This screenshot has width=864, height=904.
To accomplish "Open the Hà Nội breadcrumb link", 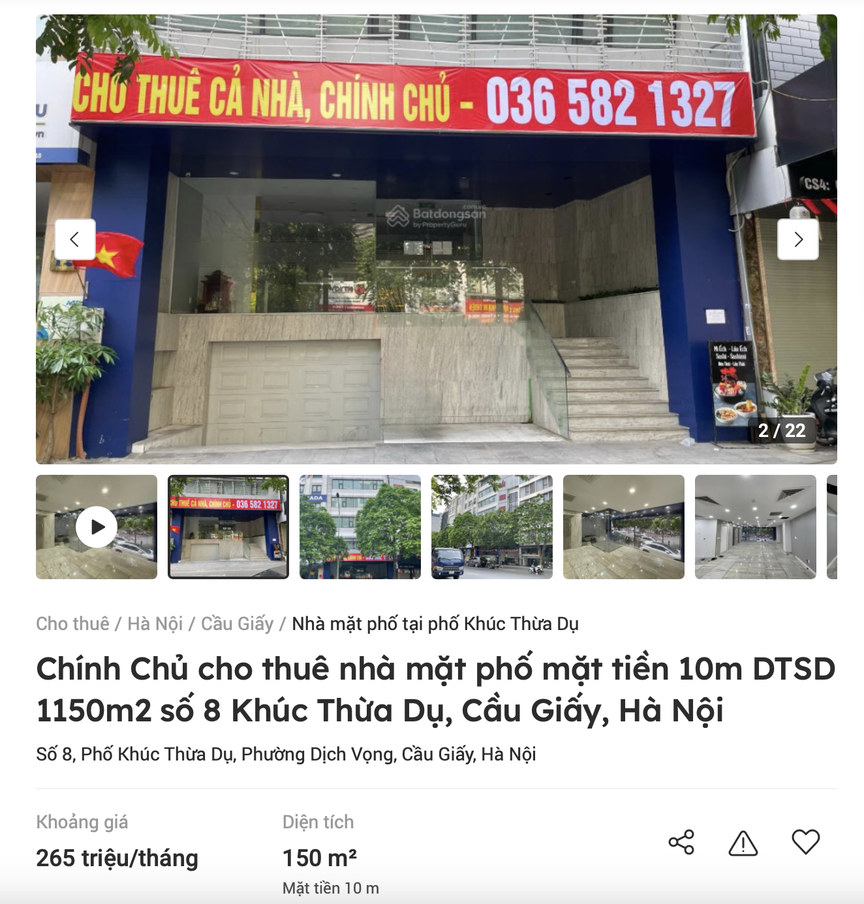I will click(x=155, y=624).
